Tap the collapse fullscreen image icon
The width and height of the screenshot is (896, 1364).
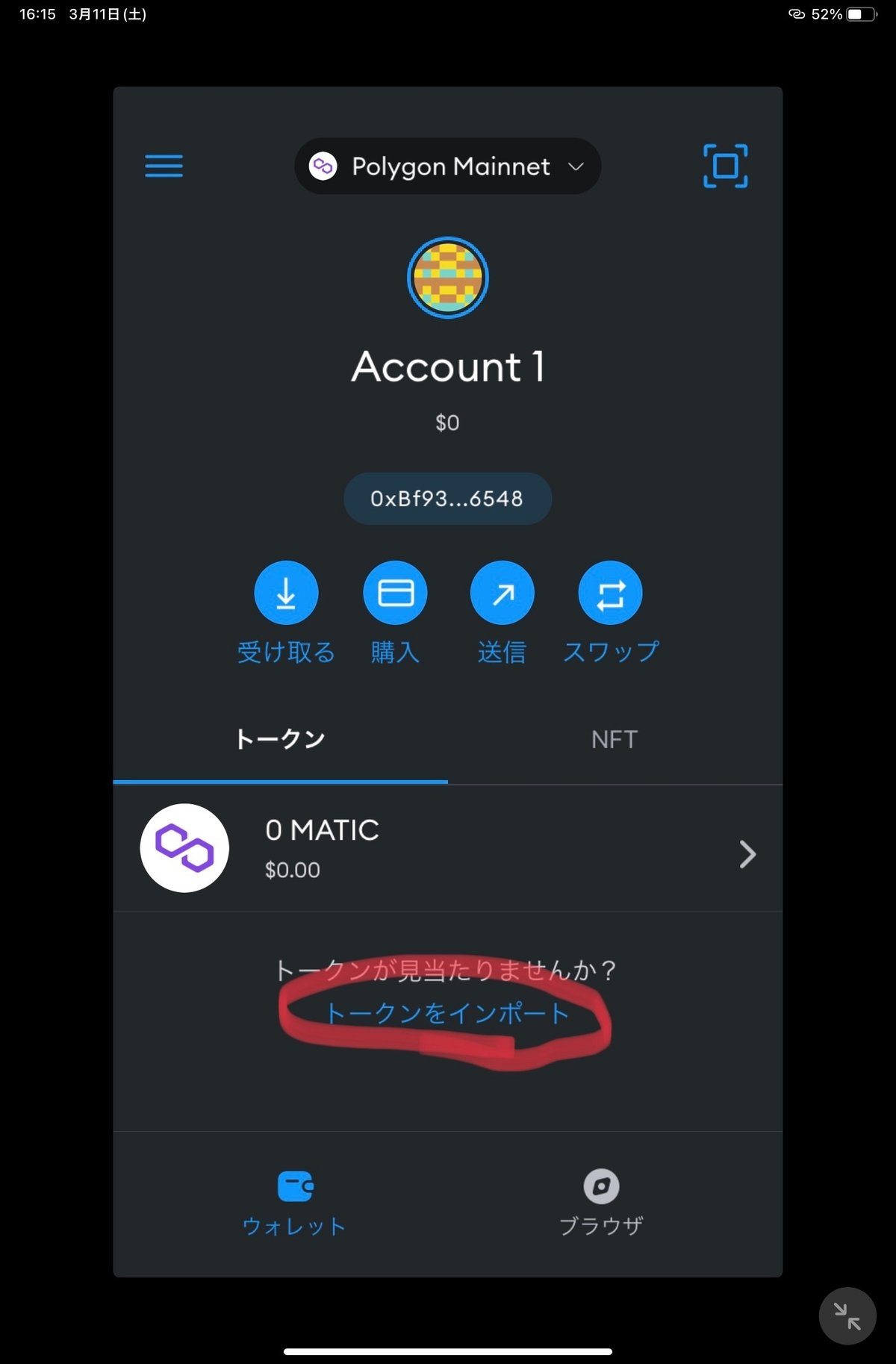pyautogui.click(x=847, y=1315)
